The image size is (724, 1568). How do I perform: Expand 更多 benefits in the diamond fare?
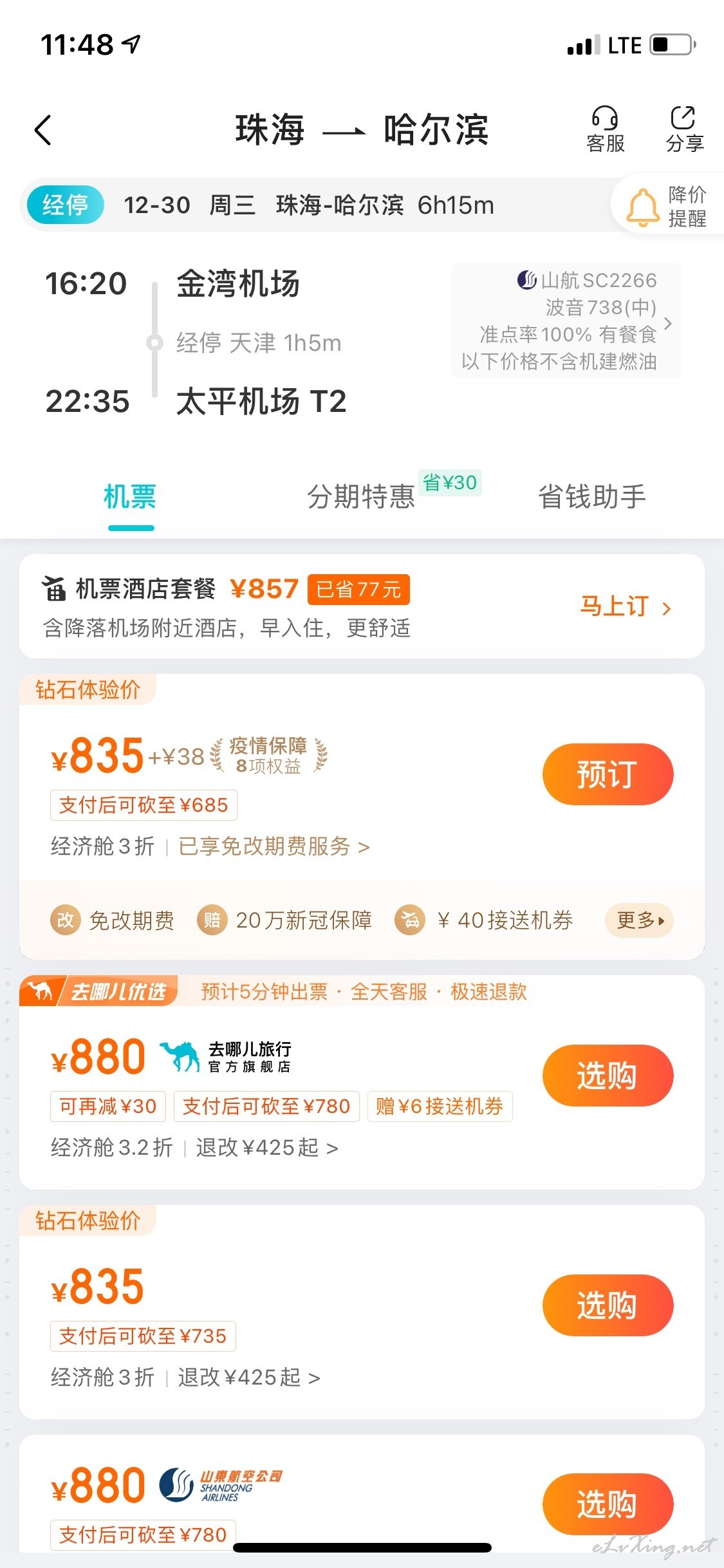[x=639, y=920]
